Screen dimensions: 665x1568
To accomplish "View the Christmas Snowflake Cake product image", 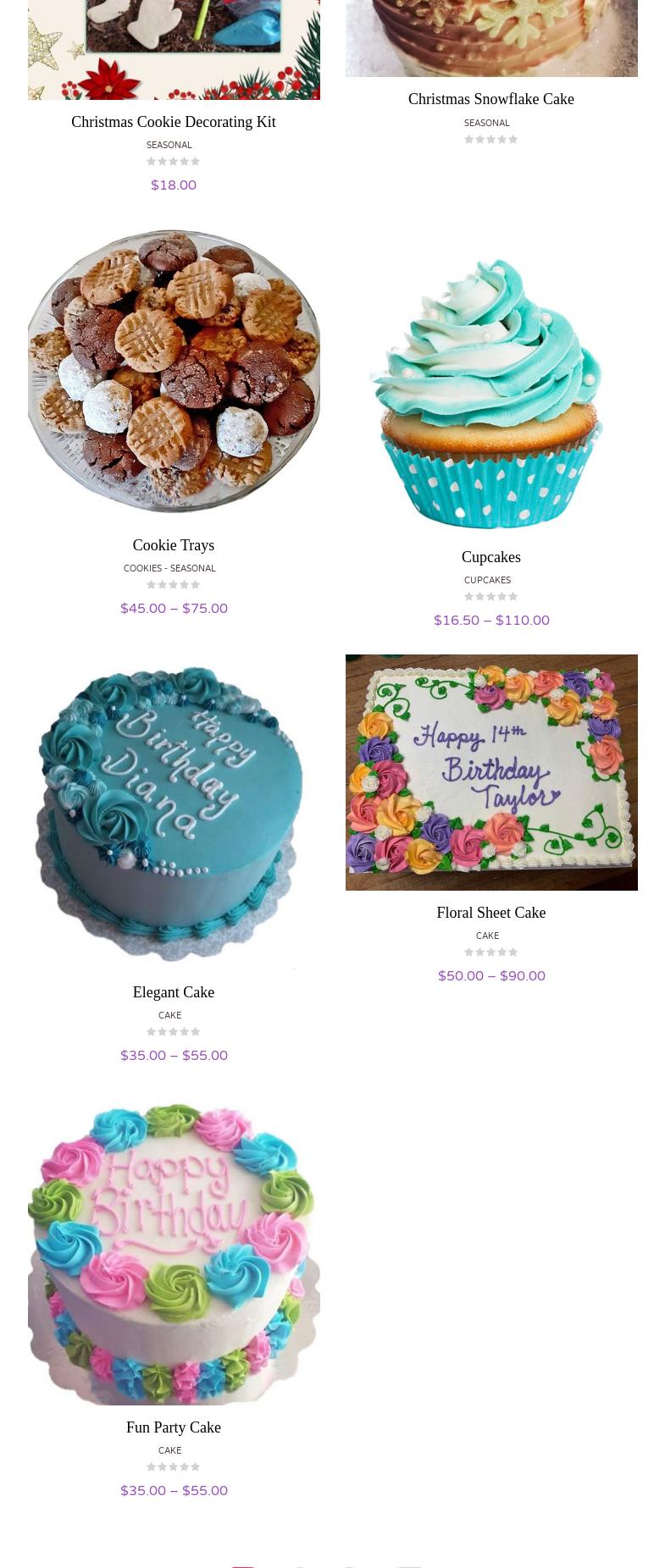I will click(x=491, y=38).
